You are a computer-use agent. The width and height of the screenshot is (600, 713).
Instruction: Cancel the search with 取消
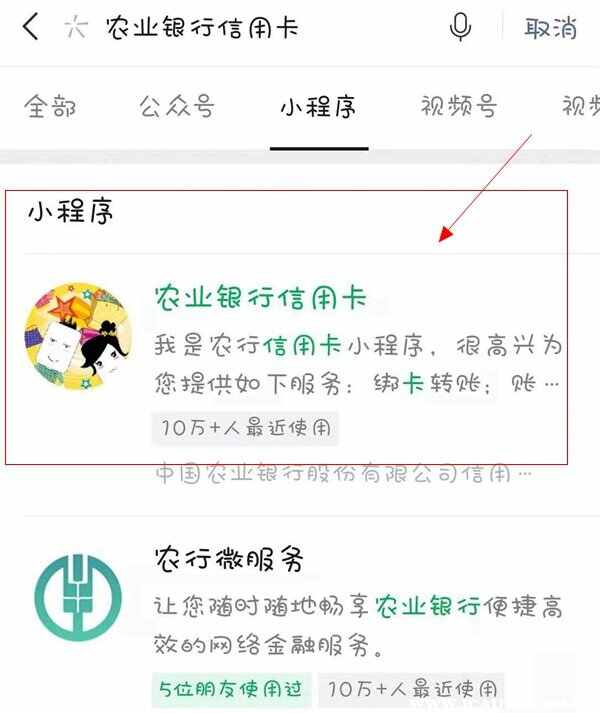point(550,28)
